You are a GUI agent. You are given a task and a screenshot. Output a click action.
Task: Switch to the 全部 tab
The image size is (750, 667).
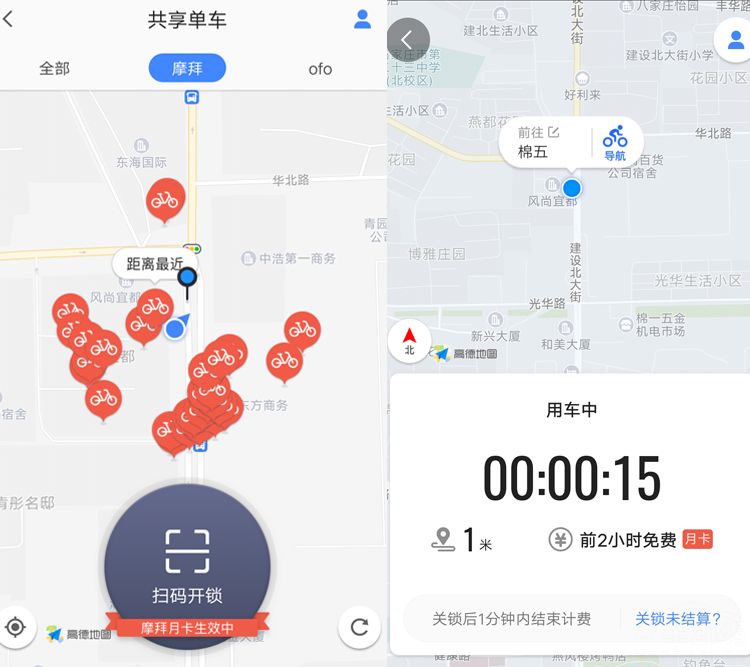(54, 69)
